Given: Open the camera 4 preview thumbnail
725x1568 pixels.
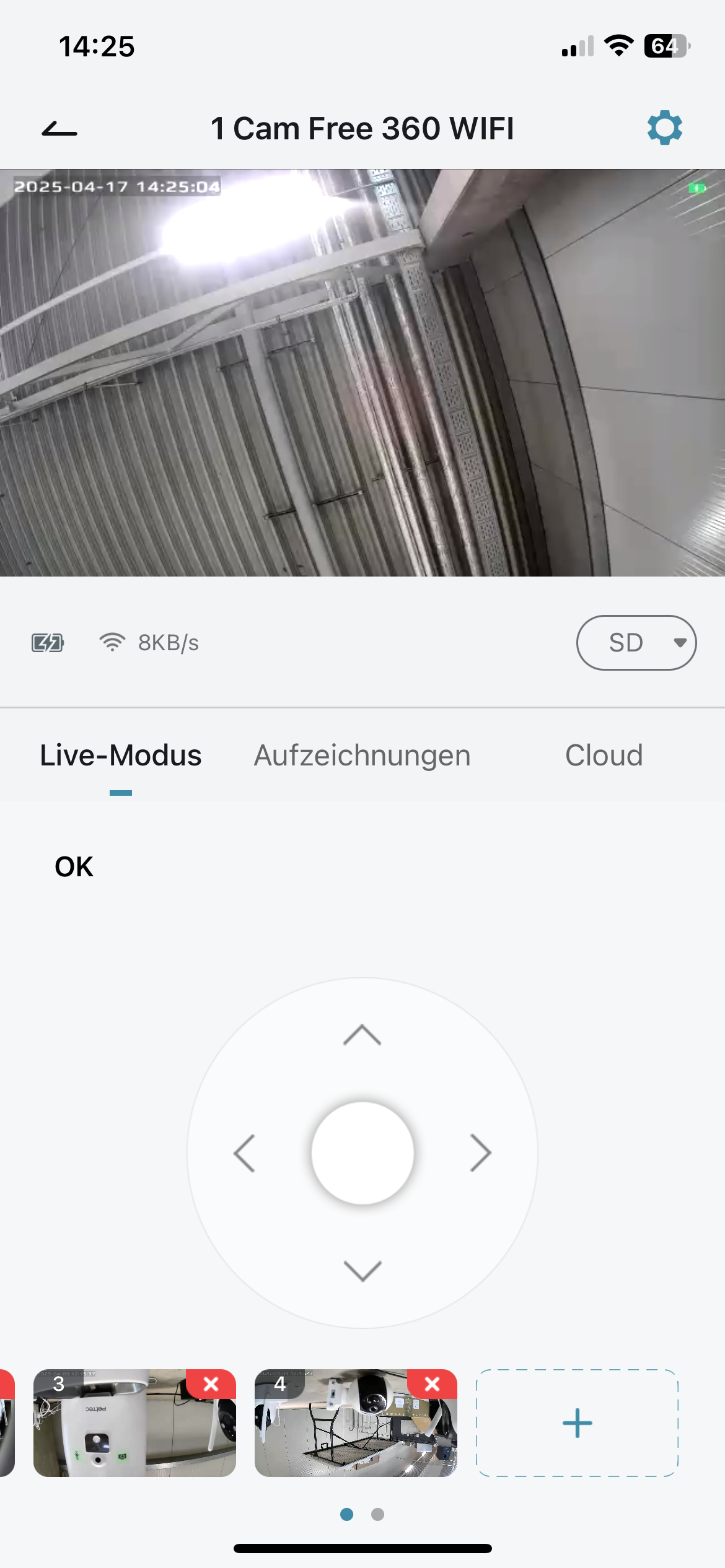Looking at the screenshot, I should pyautogui.click(x=347, y=1431).
